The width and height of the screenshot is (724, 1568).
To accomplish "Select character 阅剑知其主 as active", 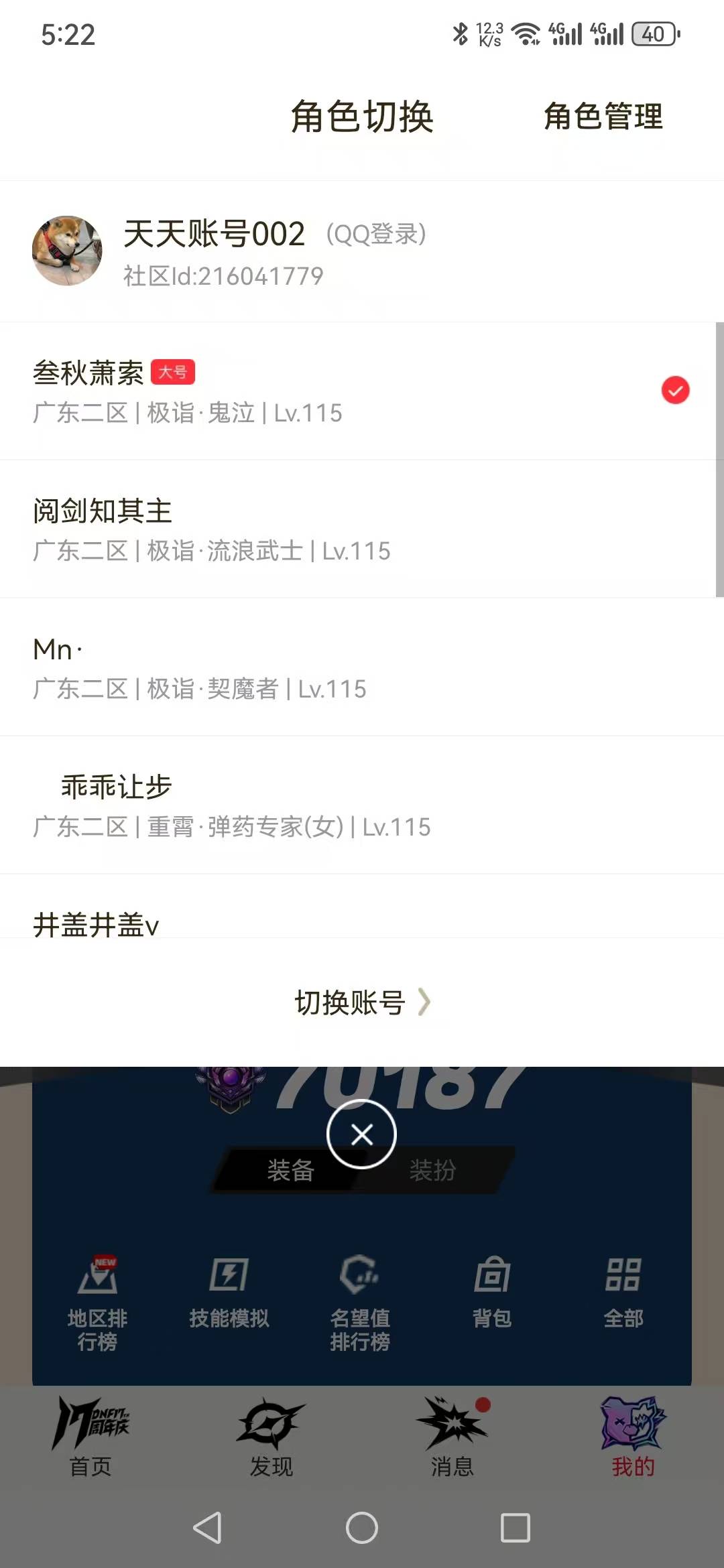I will point(268,529).
